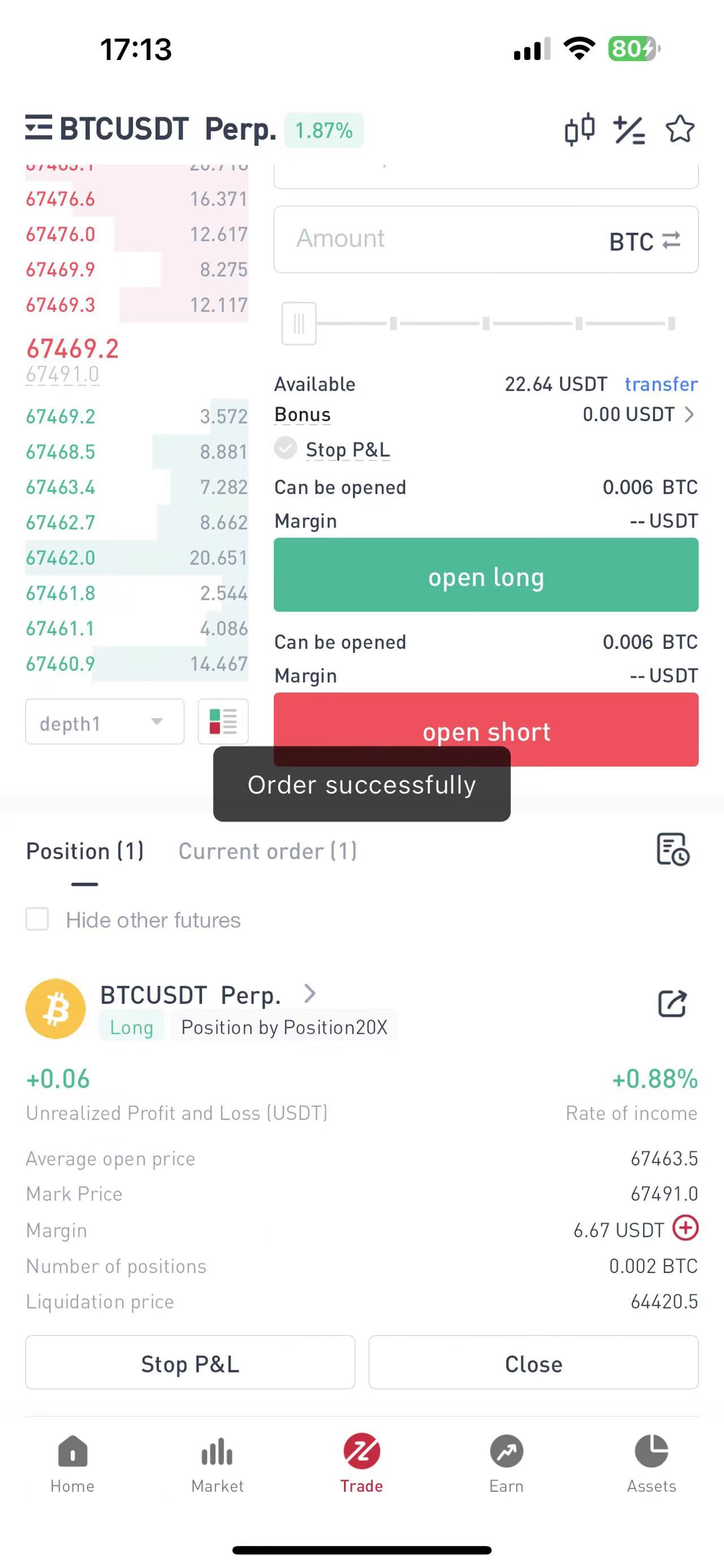724x1568 pixels.
Task: Change order book layout view
Action: coord(223,721)
